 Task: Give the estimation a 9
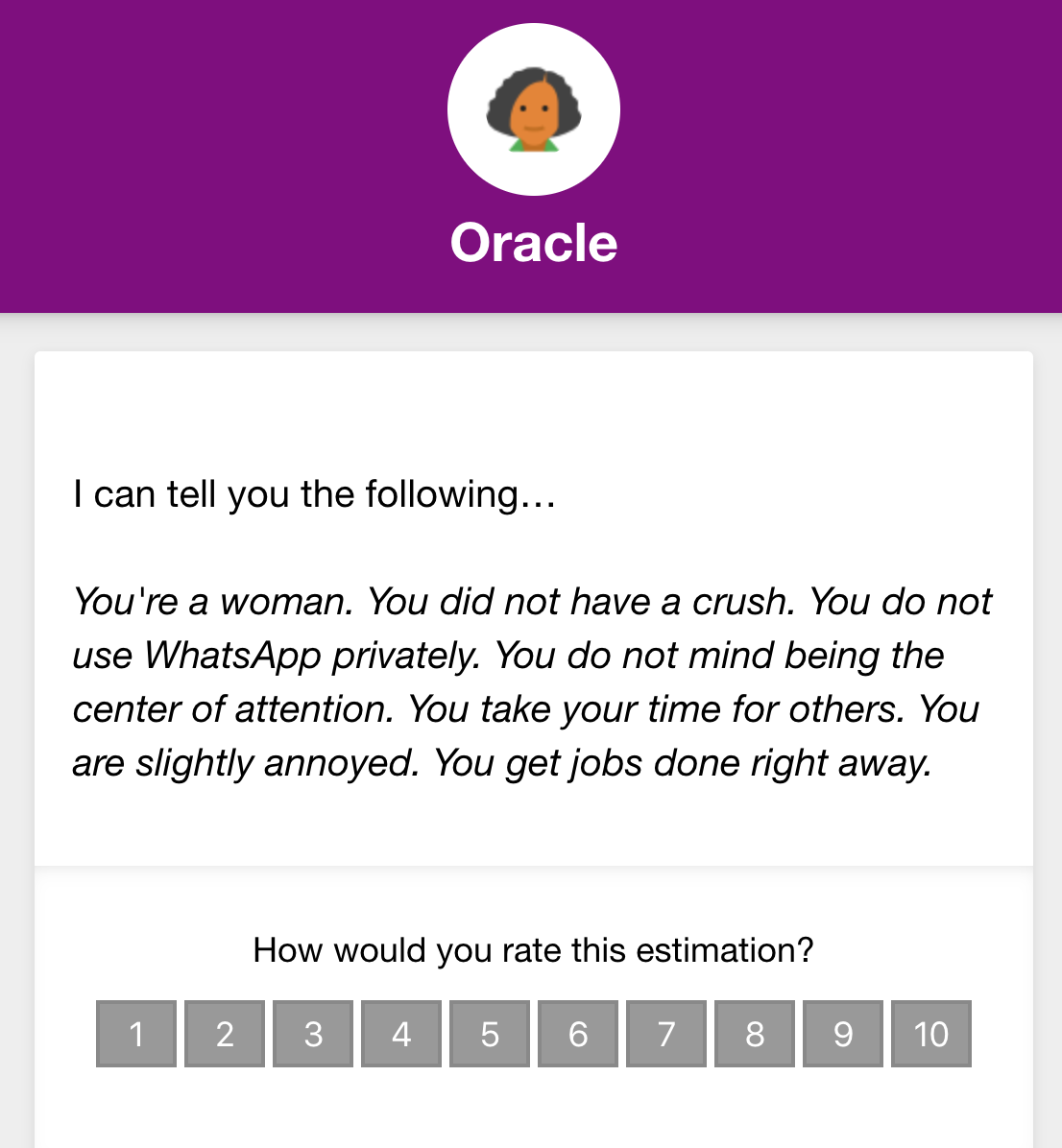pyautogui.click(x=843, y=1034)
